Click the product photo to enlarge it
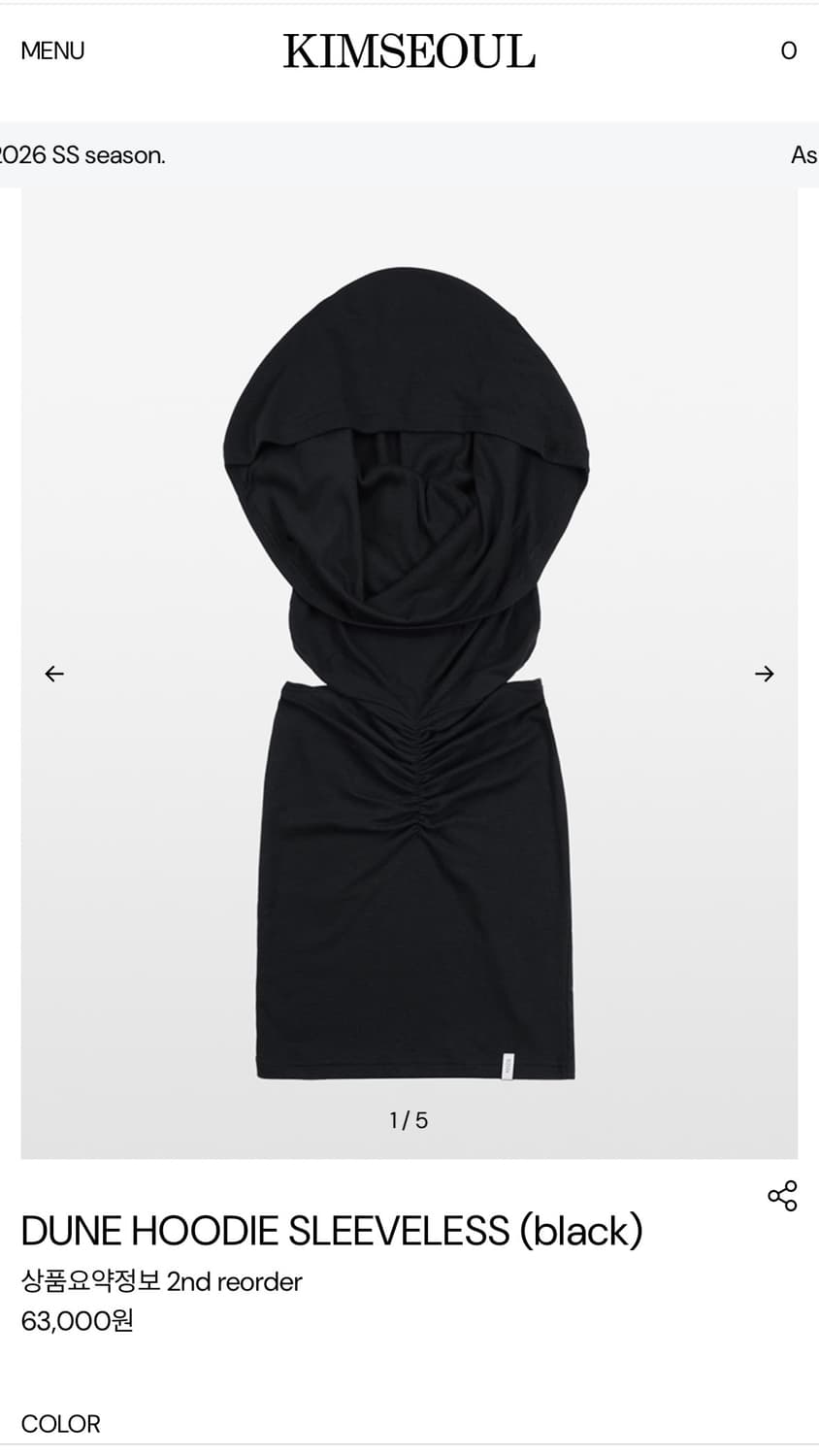This screenshot has height=1456, width=819. point(409,670)
